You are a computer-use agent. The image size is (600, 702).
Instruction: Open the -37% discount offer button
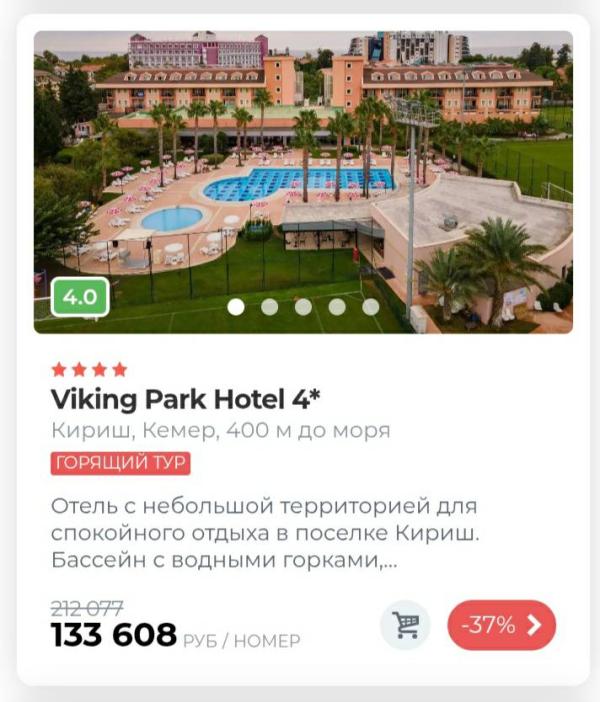click(x=501, y=625)
